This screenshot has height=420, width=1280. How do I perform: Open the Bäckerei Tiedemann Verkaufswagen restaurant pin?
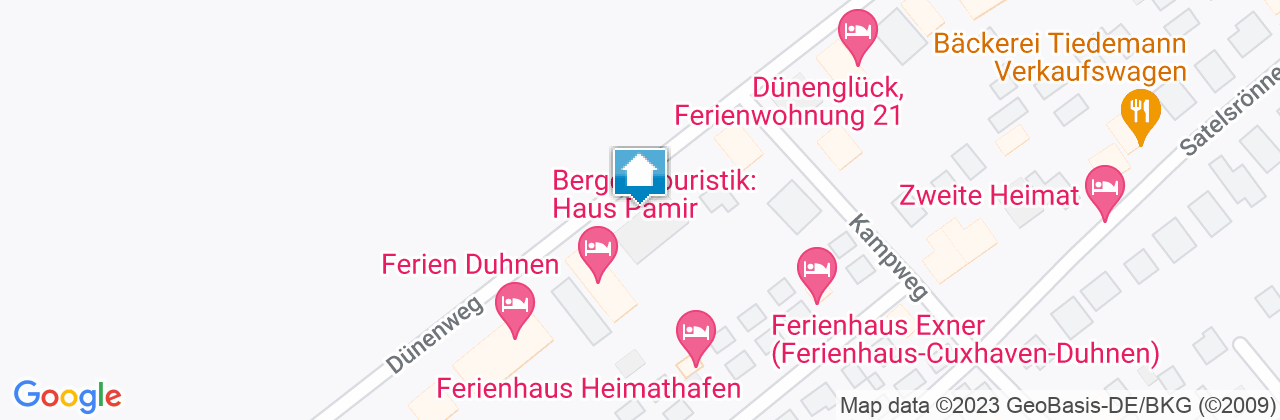1139,110
